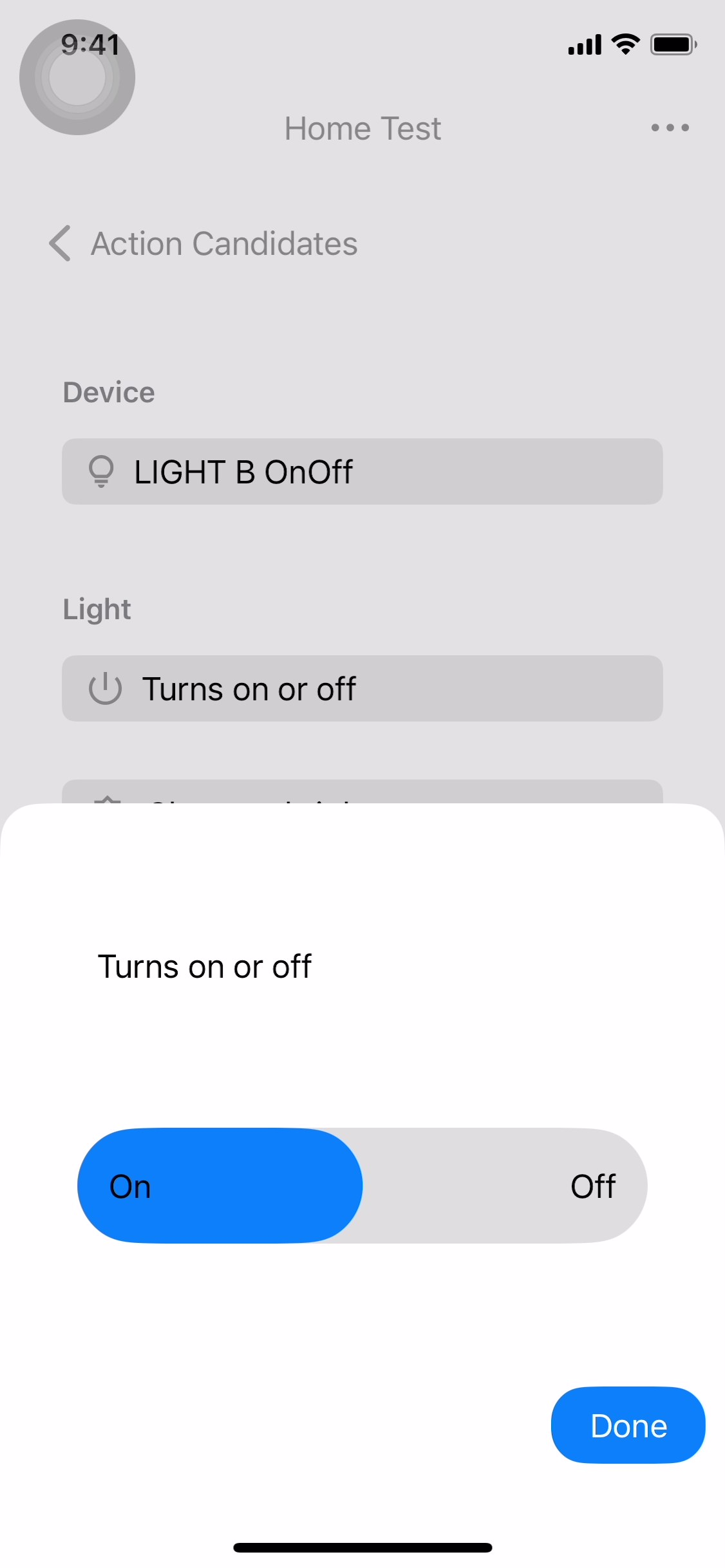Tap the AssistiveTouch floating button

point(77,77)
